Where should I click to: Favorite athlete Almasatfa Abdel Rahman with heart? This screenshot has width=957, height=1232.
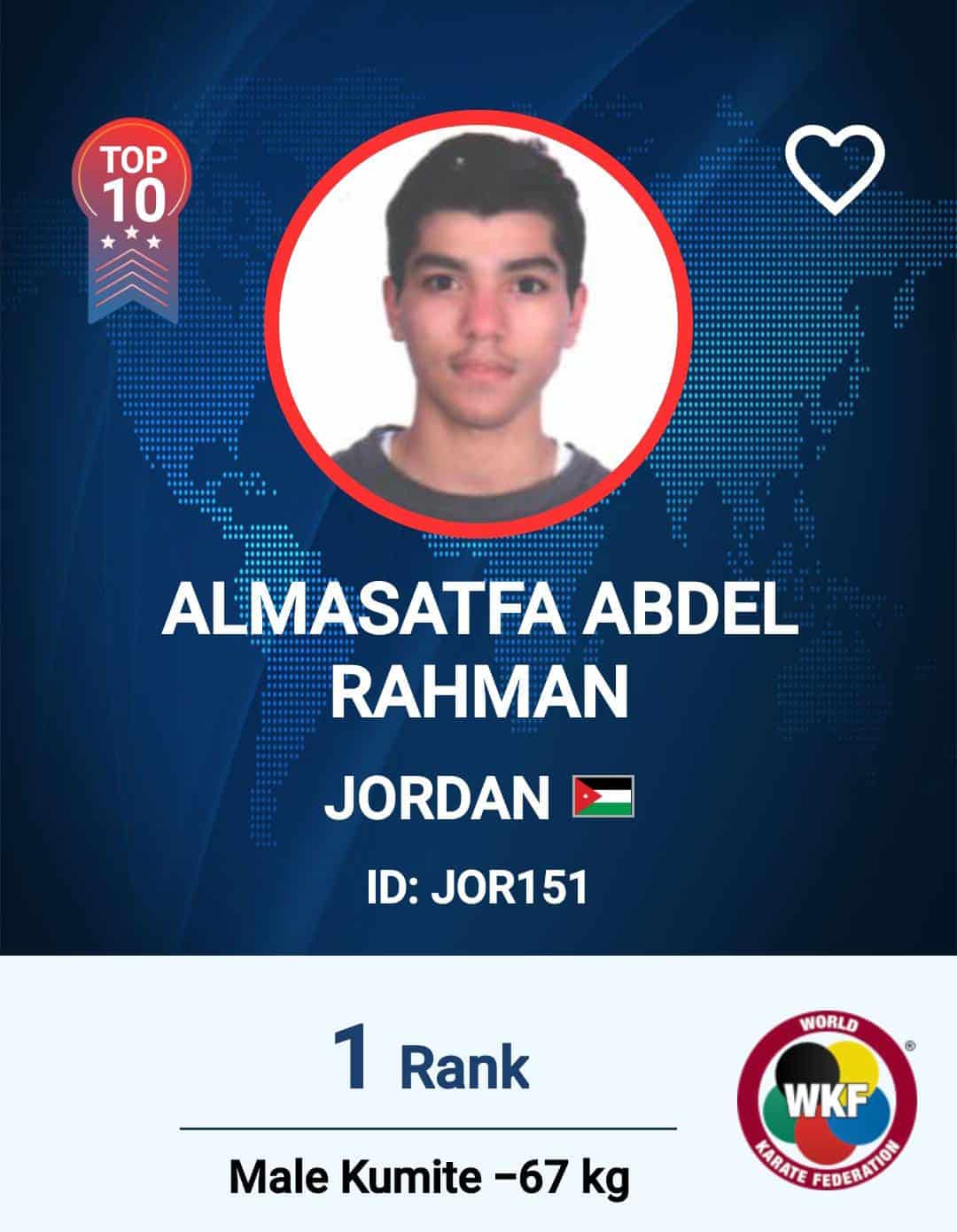(x=834, y=168)
